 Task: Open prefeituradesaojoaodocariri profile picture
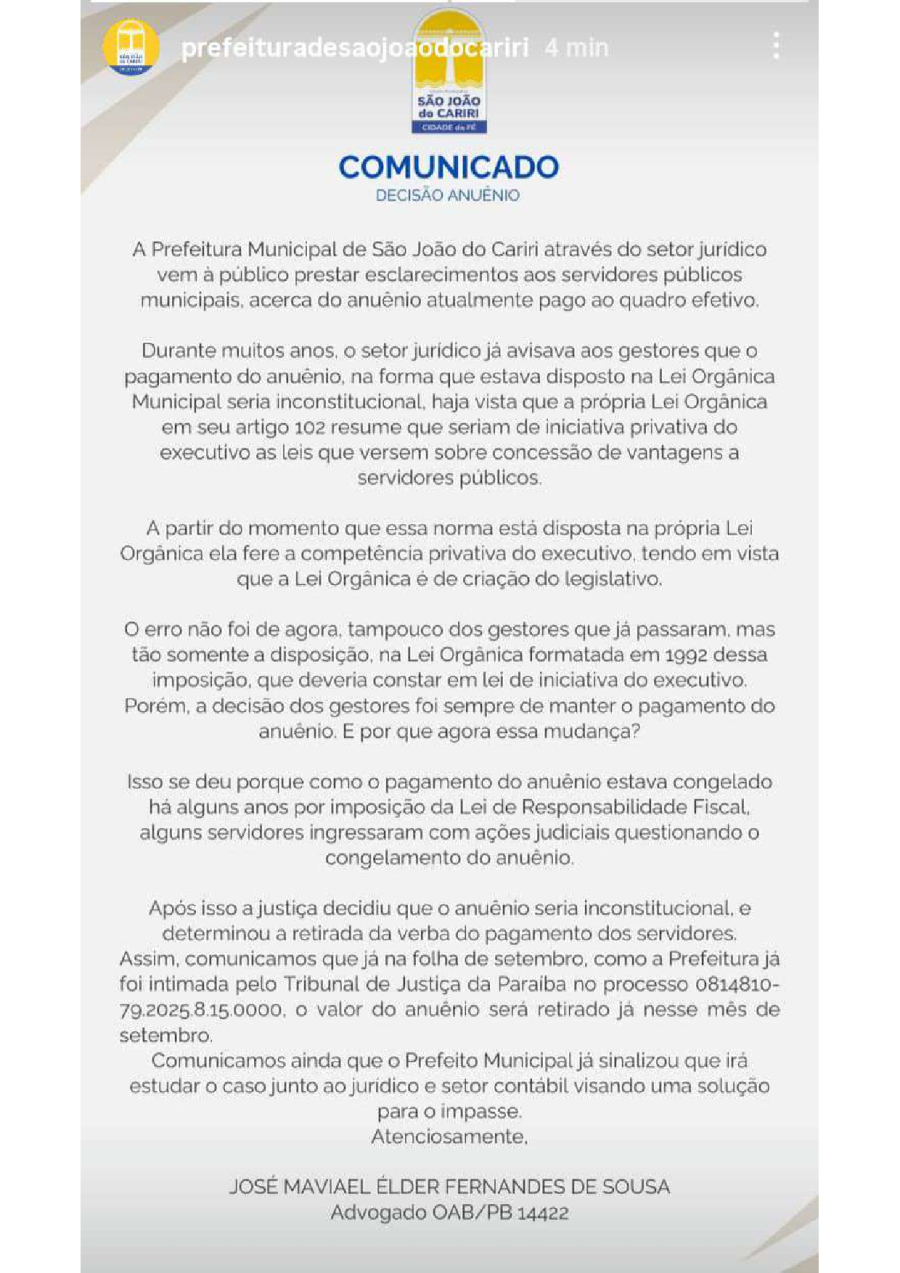tap(131, 47)
